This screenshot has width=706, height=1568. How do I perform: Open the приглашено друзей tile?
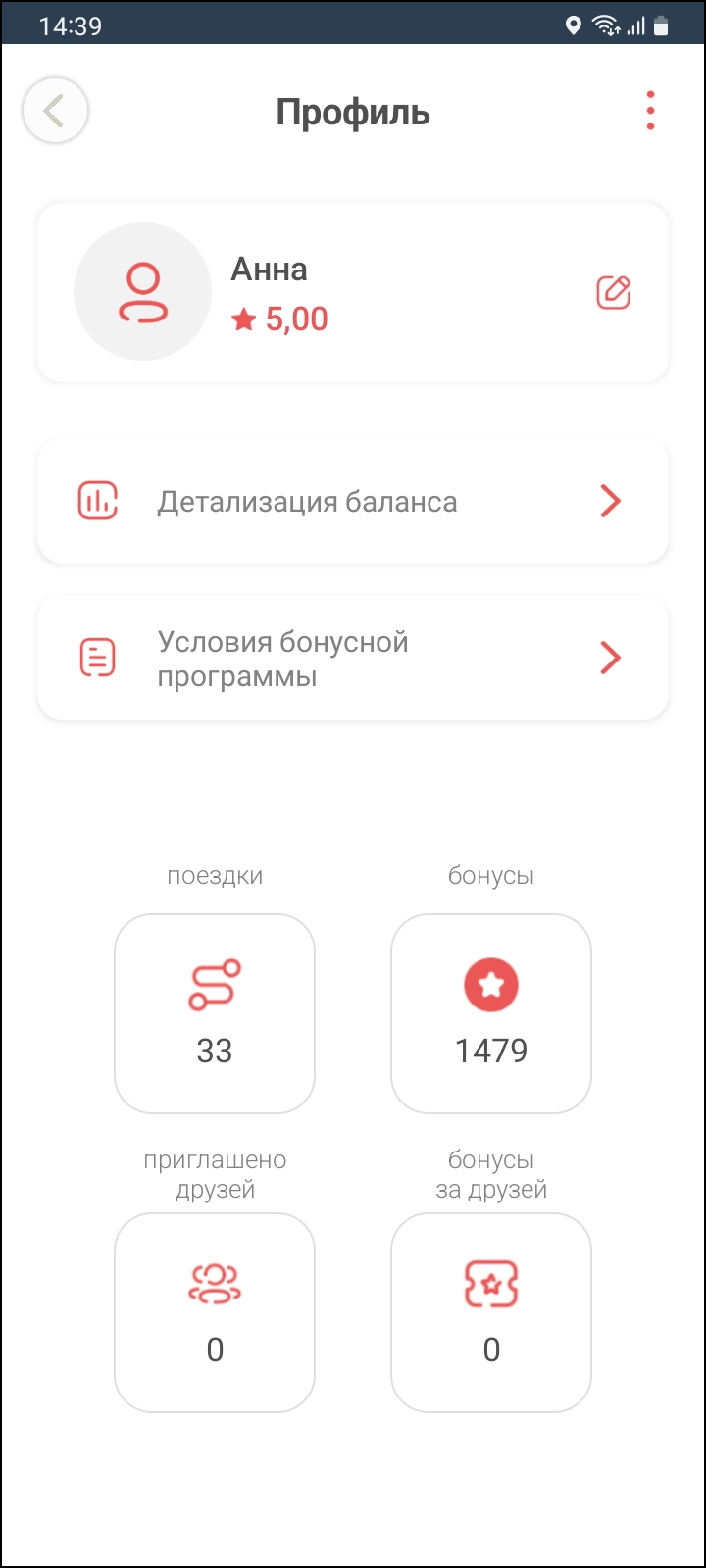215,1312
